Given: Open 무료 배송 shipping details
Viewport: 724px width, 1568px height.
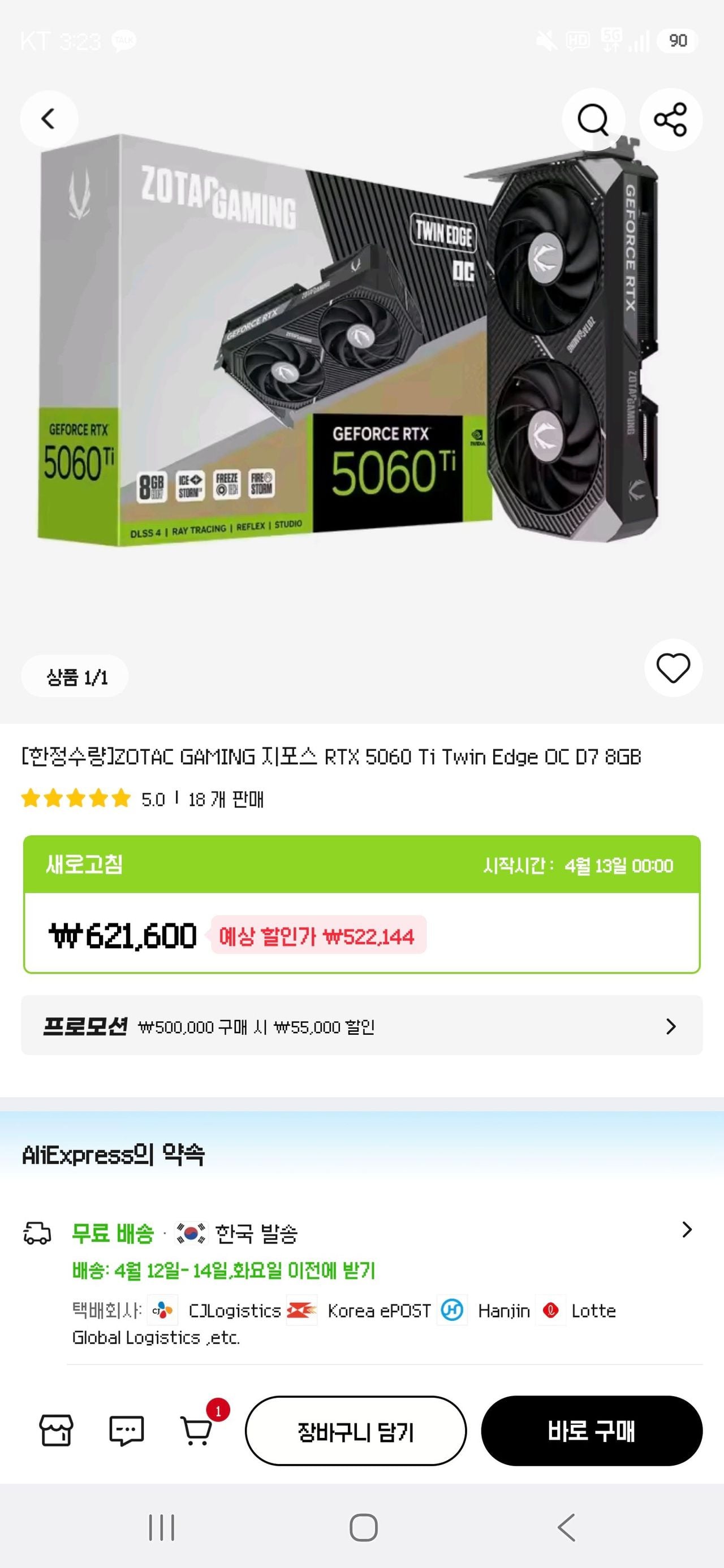Looking at the screenshot, I should pyautogui.click(x=686, y=1229).
